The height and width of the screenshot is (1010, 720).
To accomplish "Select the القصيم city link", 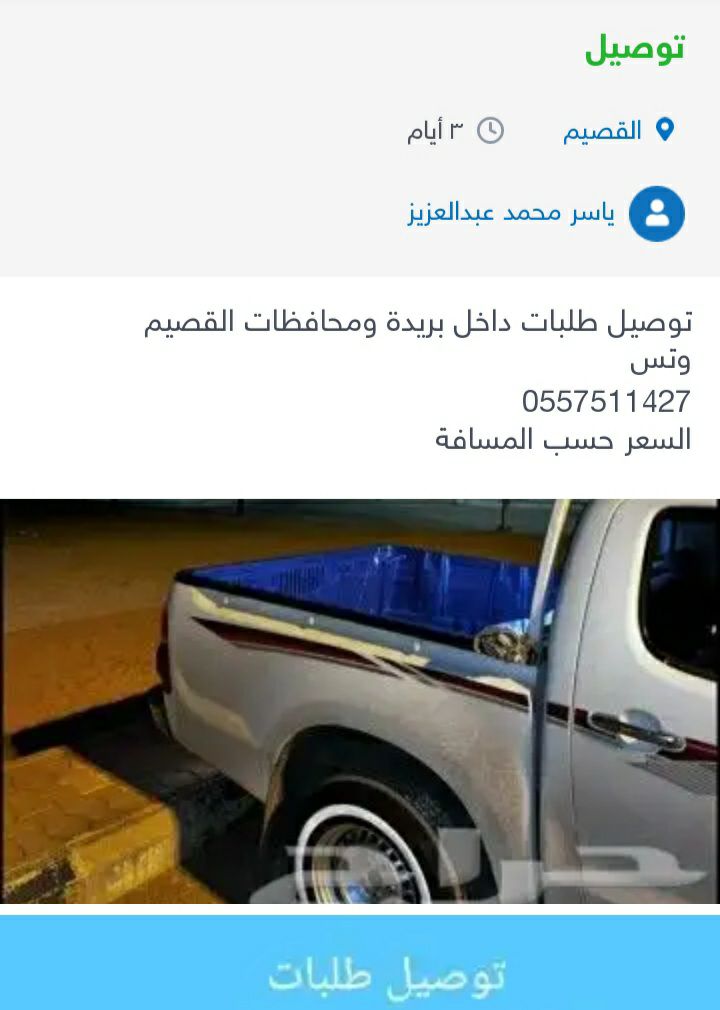I will point(600,130).
